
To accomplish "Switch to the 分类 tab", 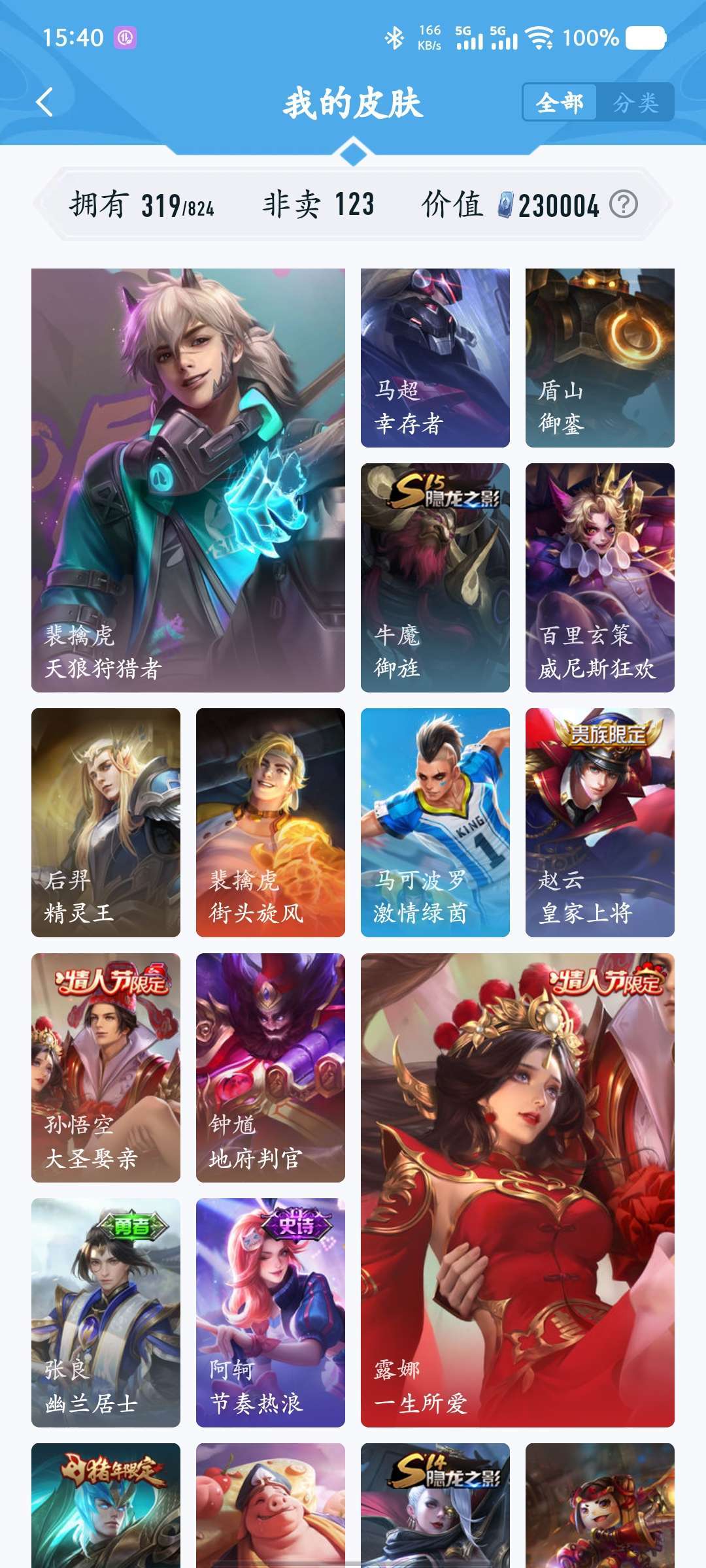I will [x=635, y=103].
